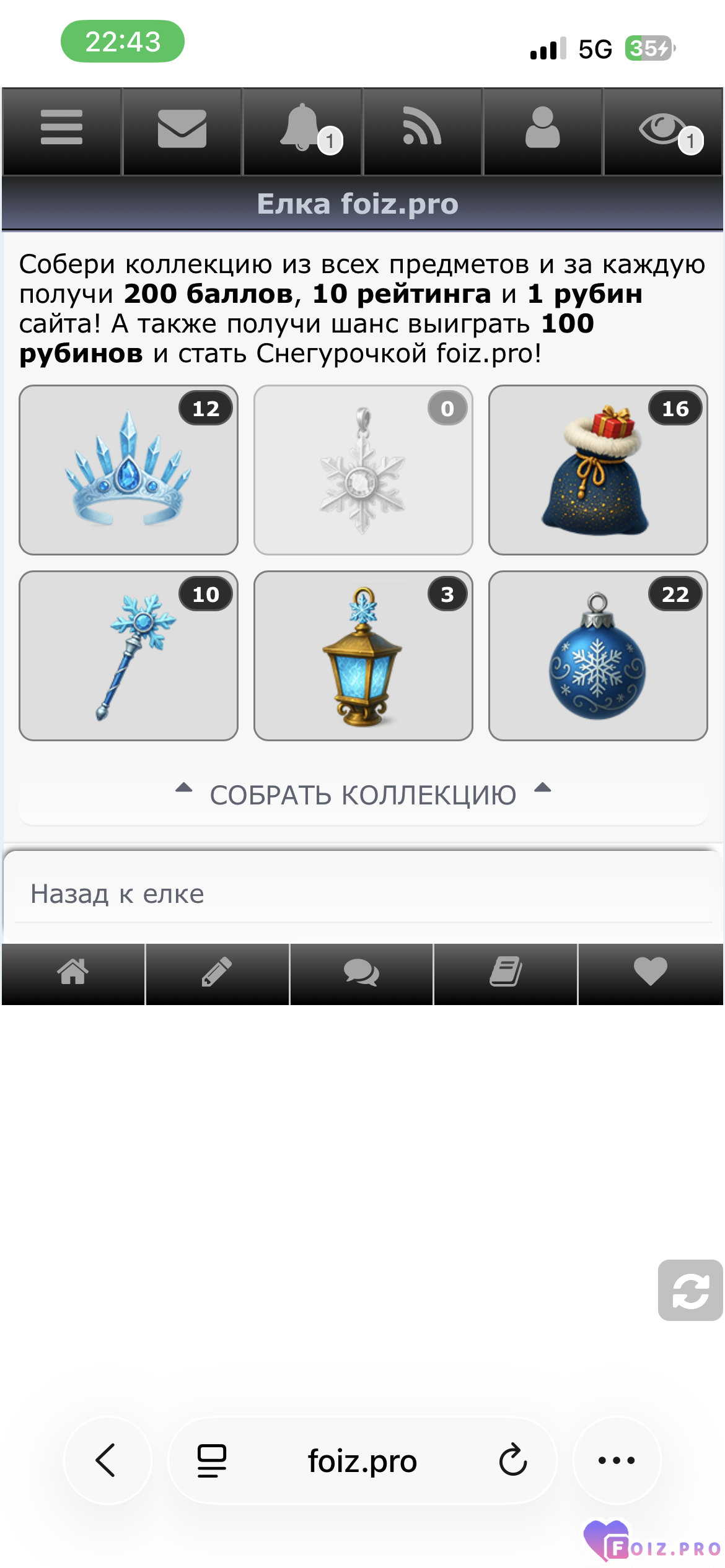Open the RSS feed icon
The width and height of the screenshot is (725, 1568).
tap(422, 129)
